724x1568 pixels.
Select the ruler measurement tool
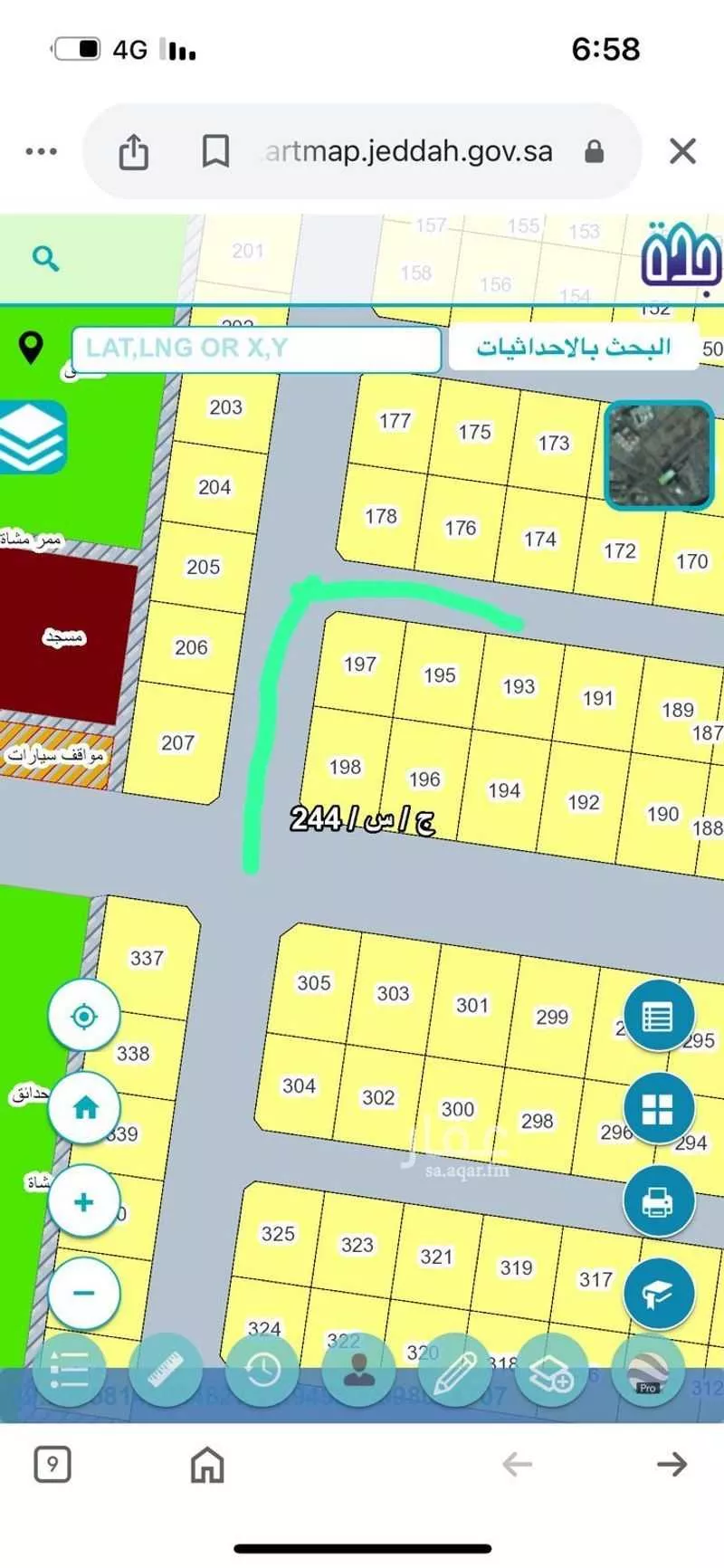tap(165, 1370)
